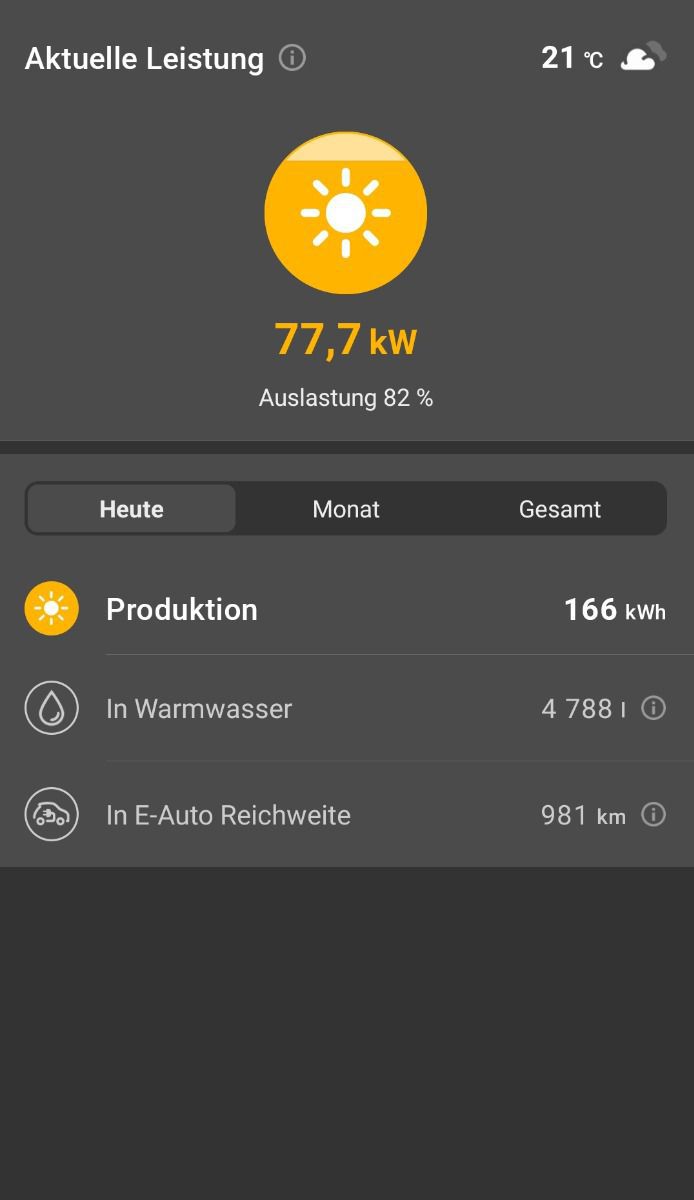Show info for In E-Auto Reichweite
The image size is (694, 1200).
[x=653, y=815]
